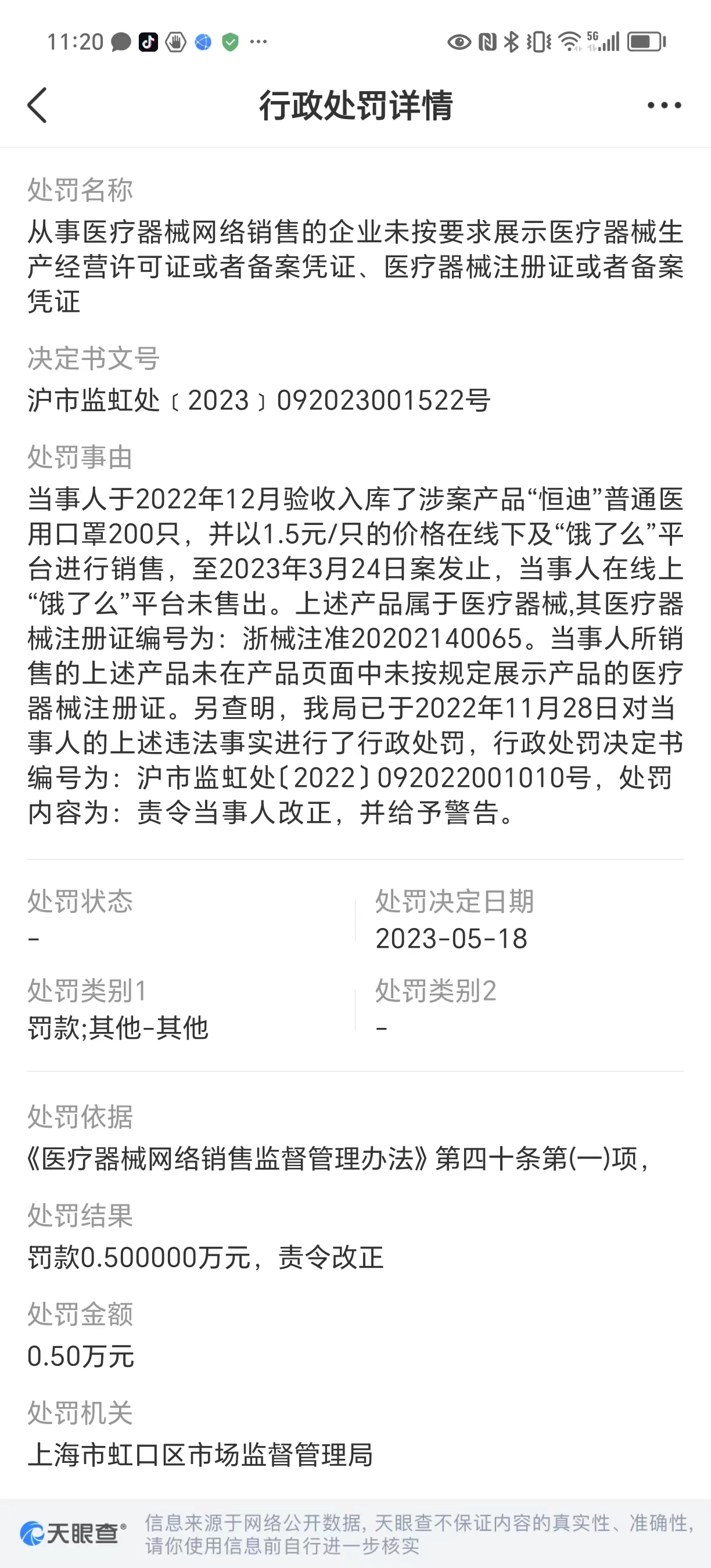Open the three-dot overflow menu

(x=663, y=105)
